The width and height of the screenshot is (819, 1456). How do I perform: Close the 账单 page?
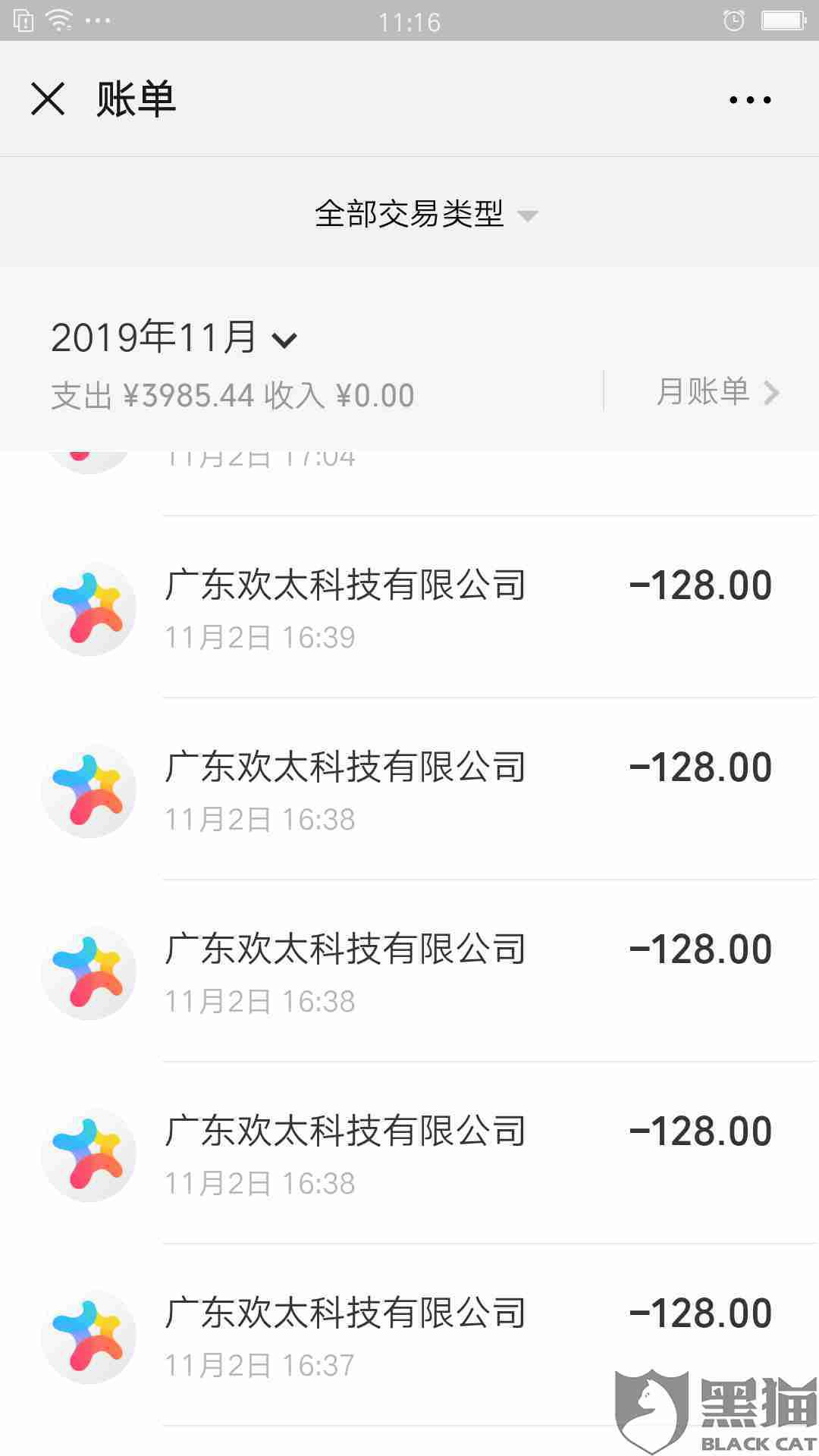[48, 99]
